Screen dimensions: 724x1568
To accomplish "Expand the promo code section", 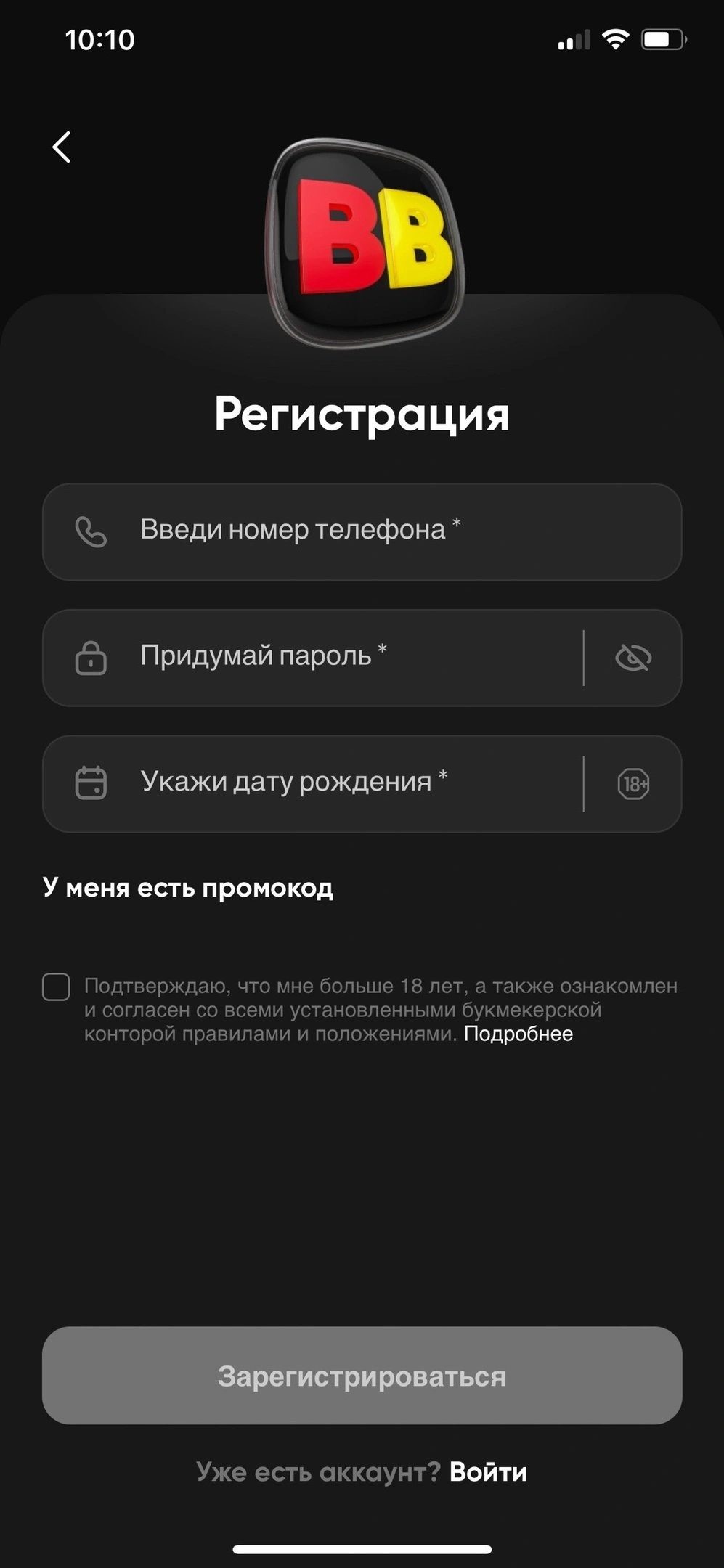I will (188, 887).
